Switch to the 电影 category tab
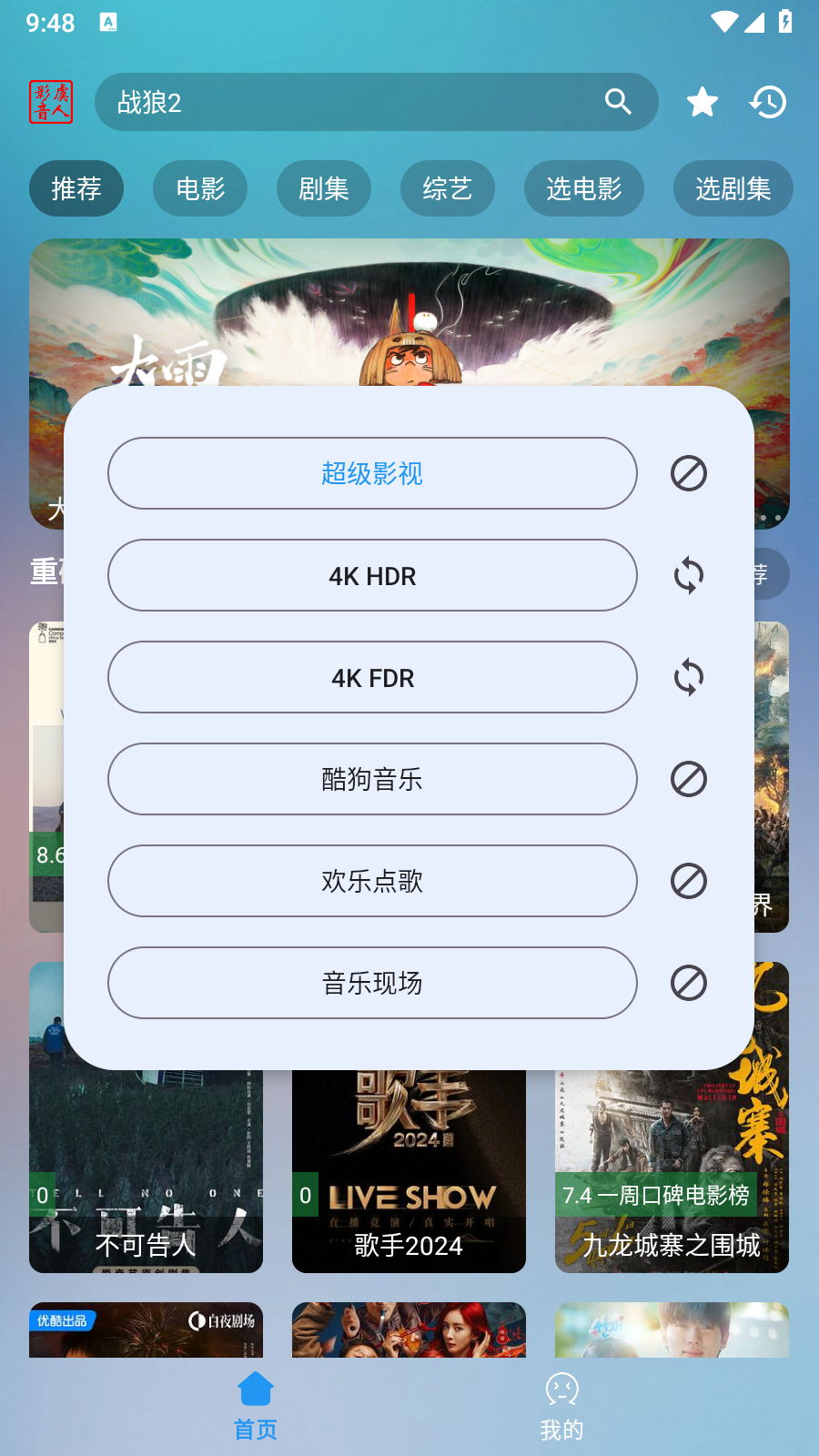 pos(200,188)
